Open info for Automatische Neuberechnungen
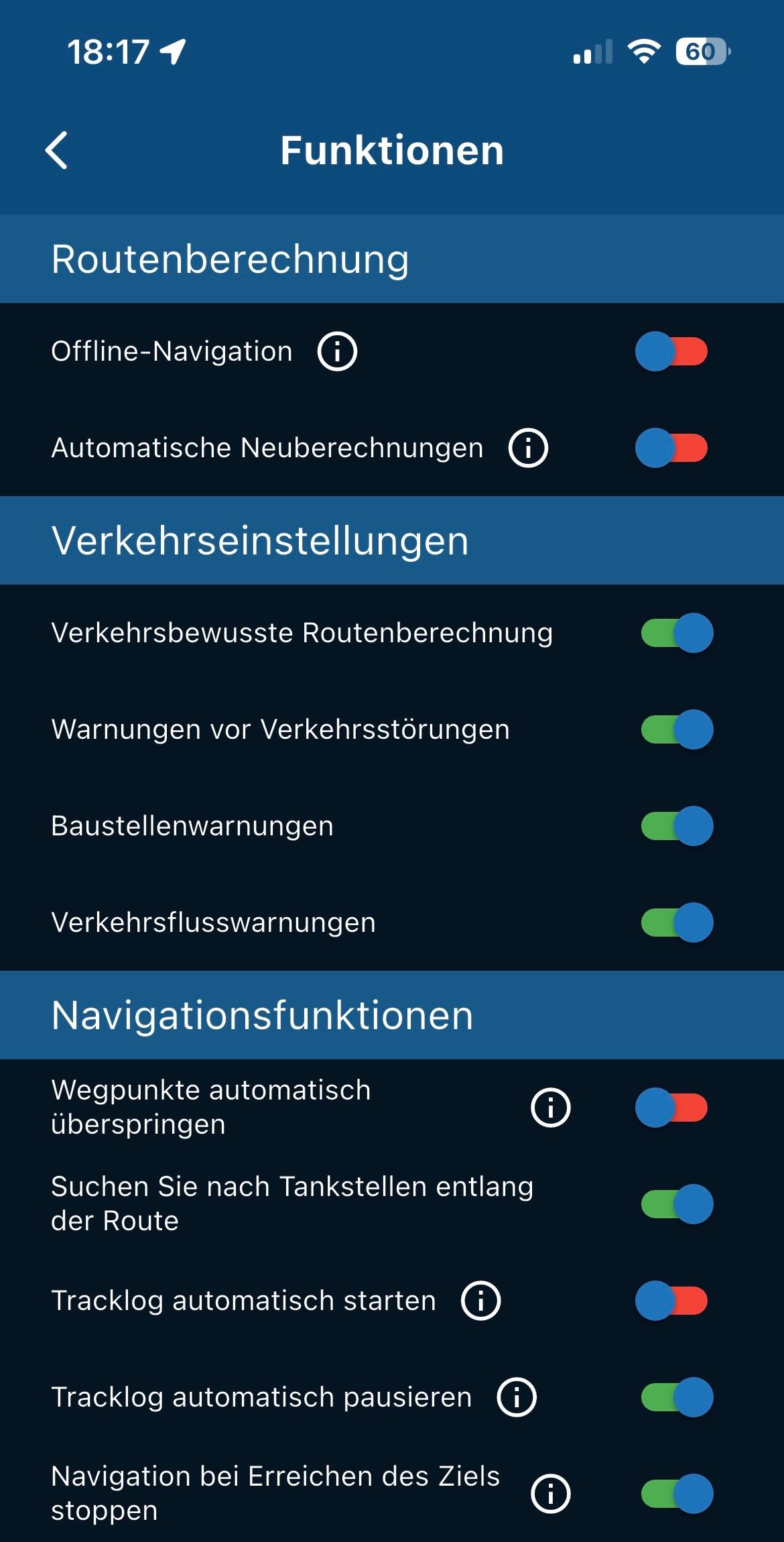Image resolution: width=784 pixels, height=1542 pixels. tap(528, 448)
